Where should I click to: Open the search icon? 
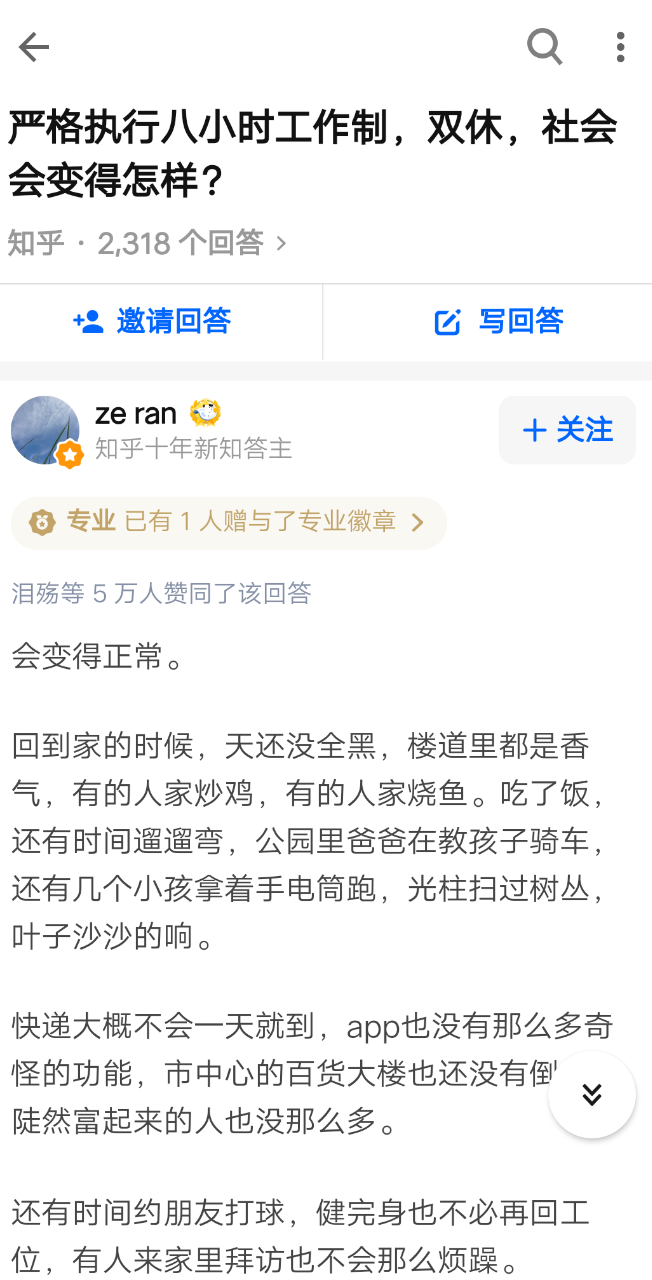tap(545, 46)
